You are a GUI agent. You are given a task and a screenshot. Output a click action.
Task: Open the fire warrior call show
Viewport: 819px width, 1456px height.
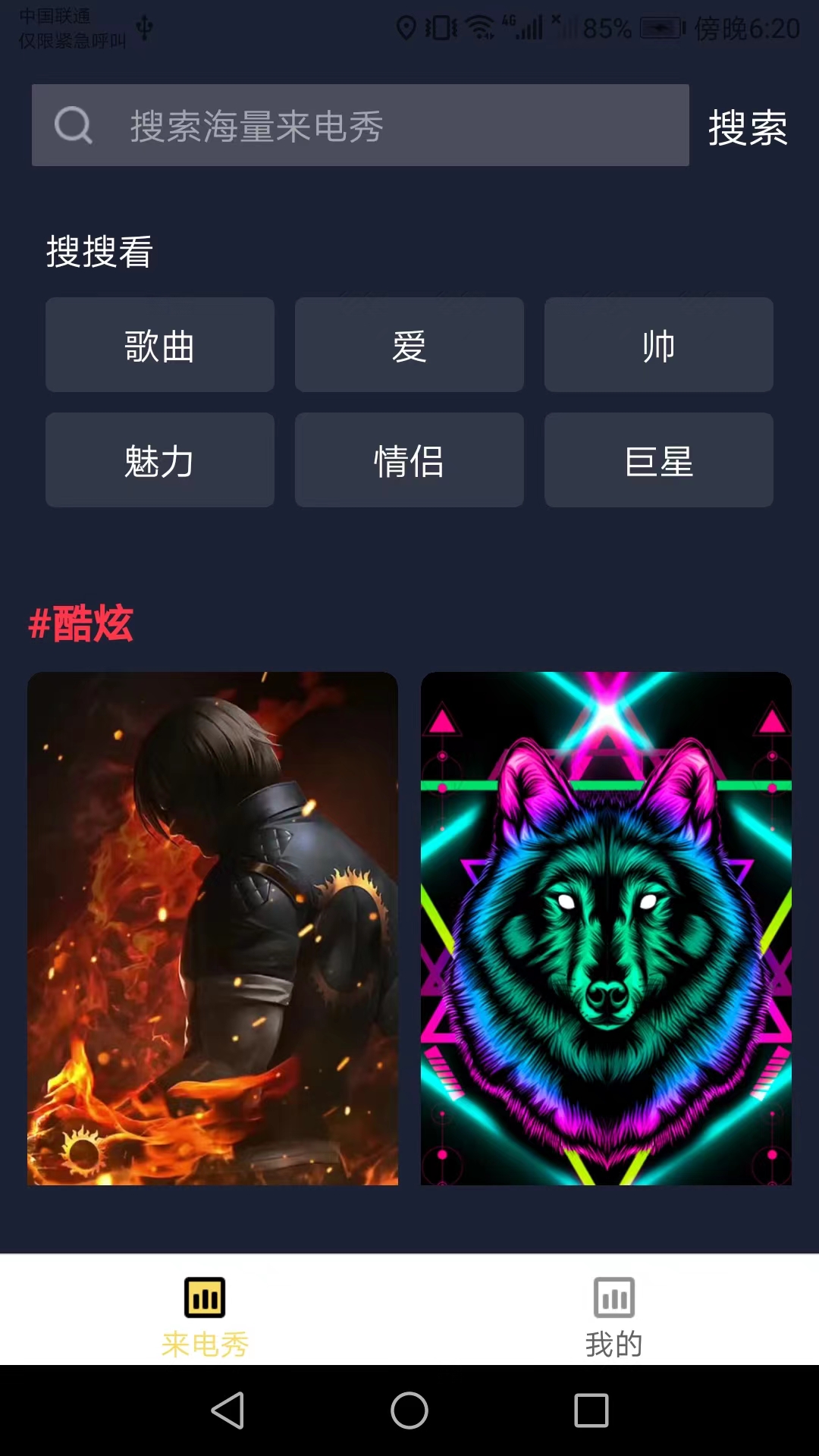(212, 928)
